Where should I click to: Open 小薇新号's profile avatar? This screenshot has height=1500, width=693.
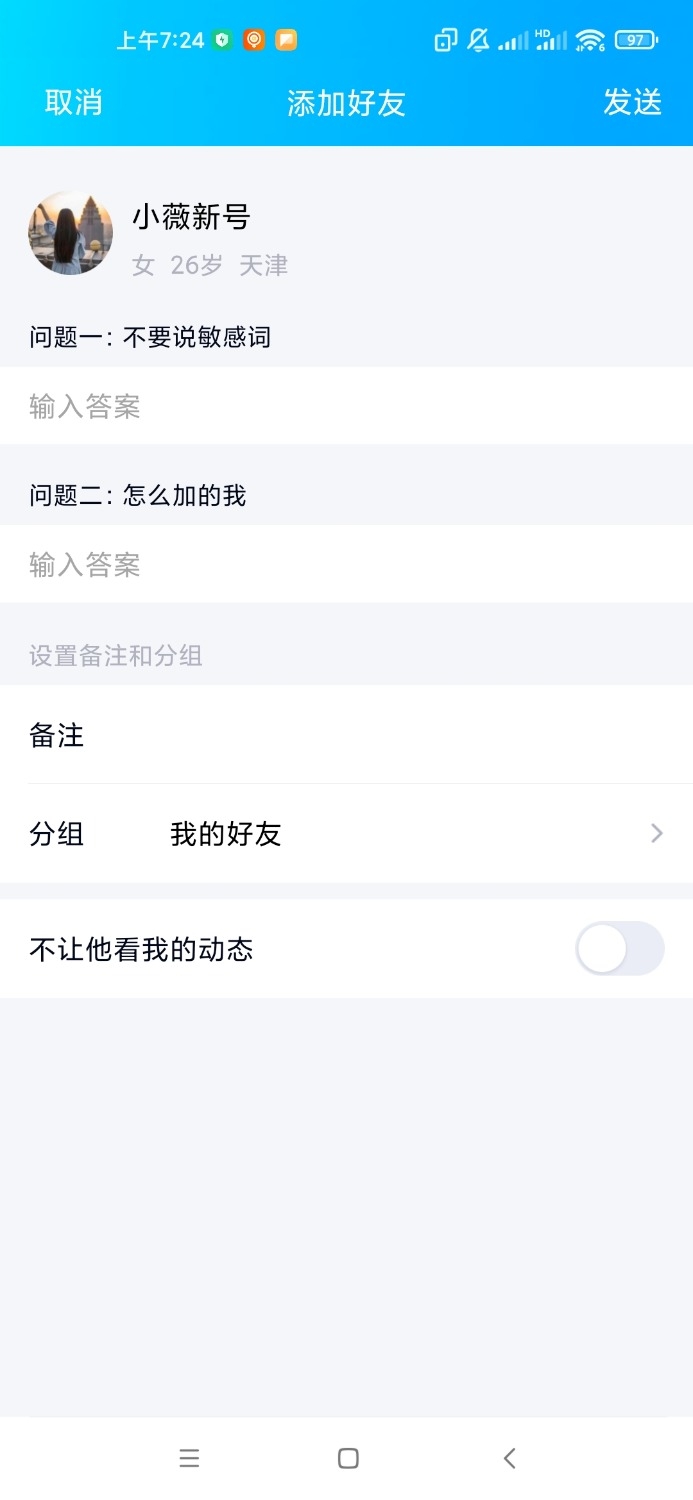coord(70,233)
